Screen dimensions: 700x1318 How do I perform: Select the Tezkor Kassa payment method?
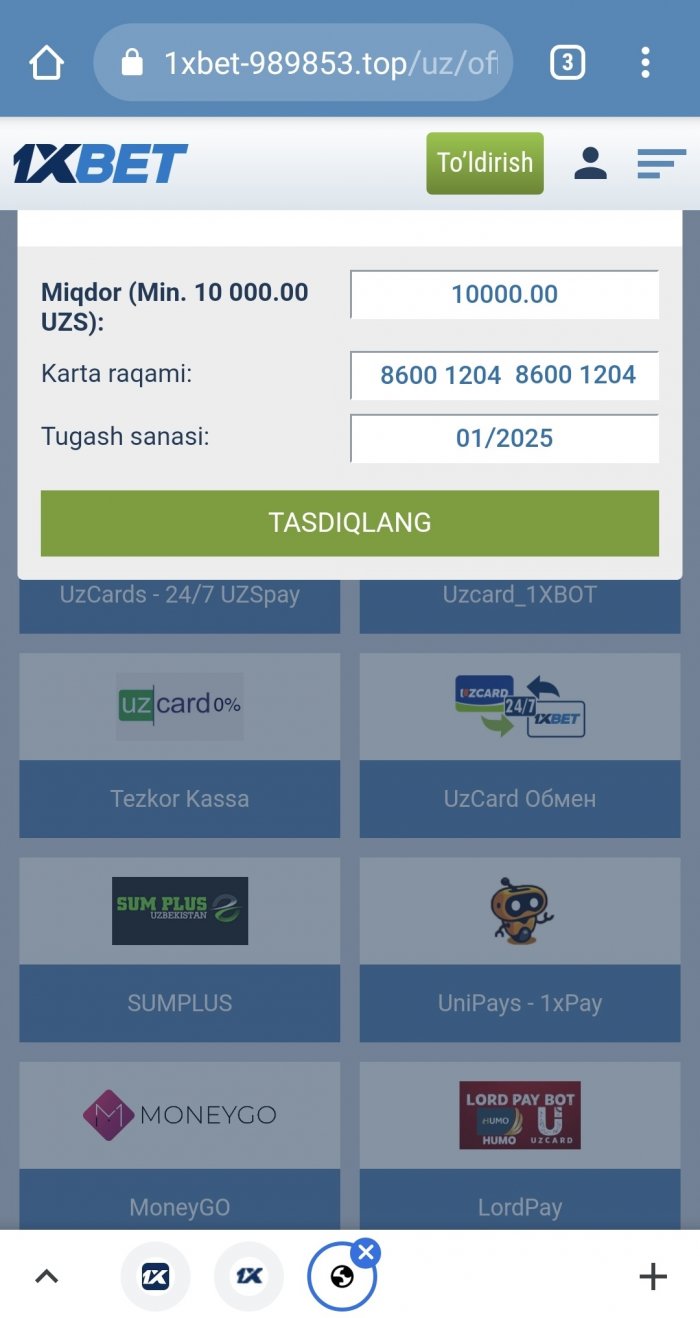click(x=180, y=745)
